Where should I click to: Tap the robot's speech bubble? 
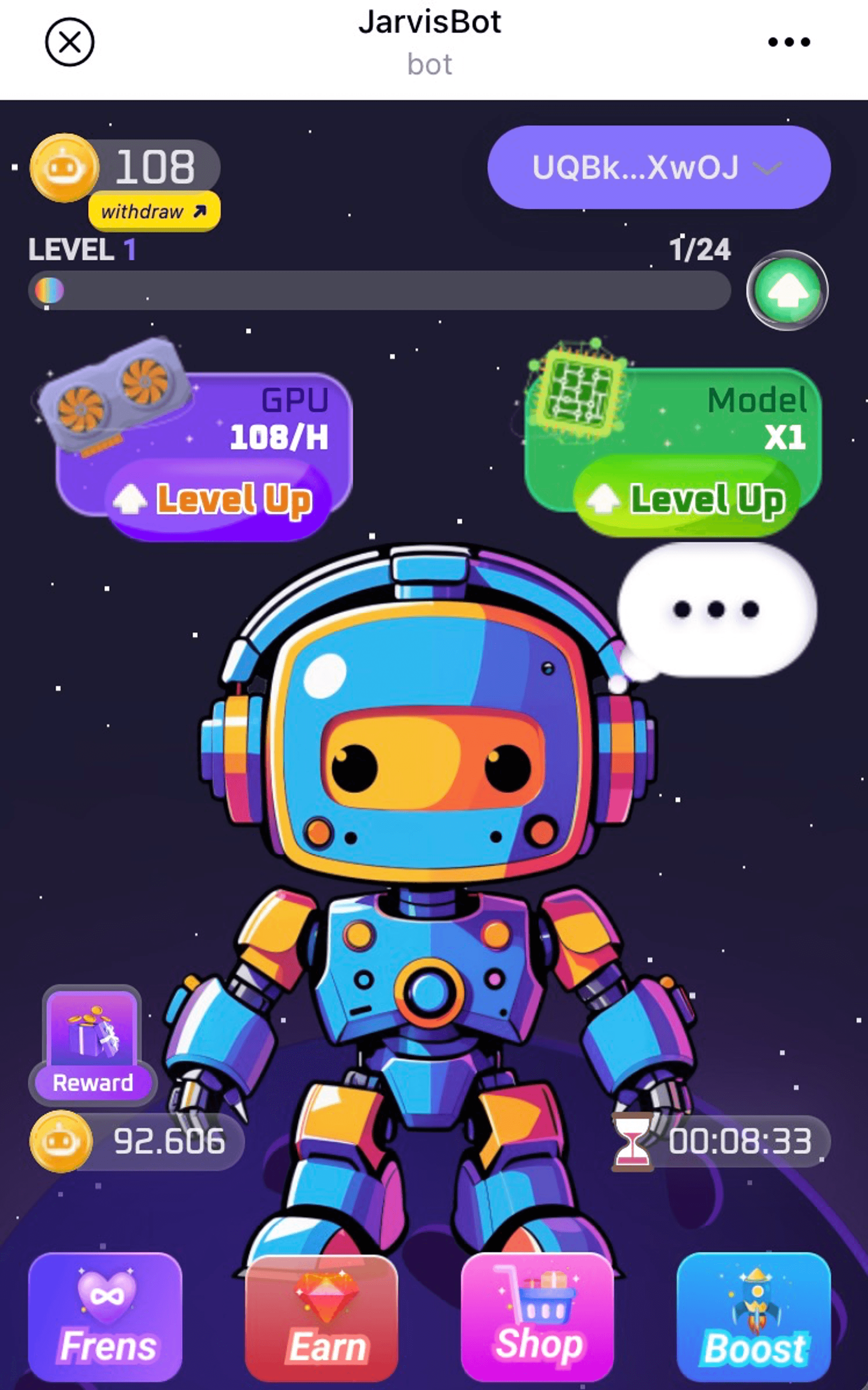[x=716, y=609]
